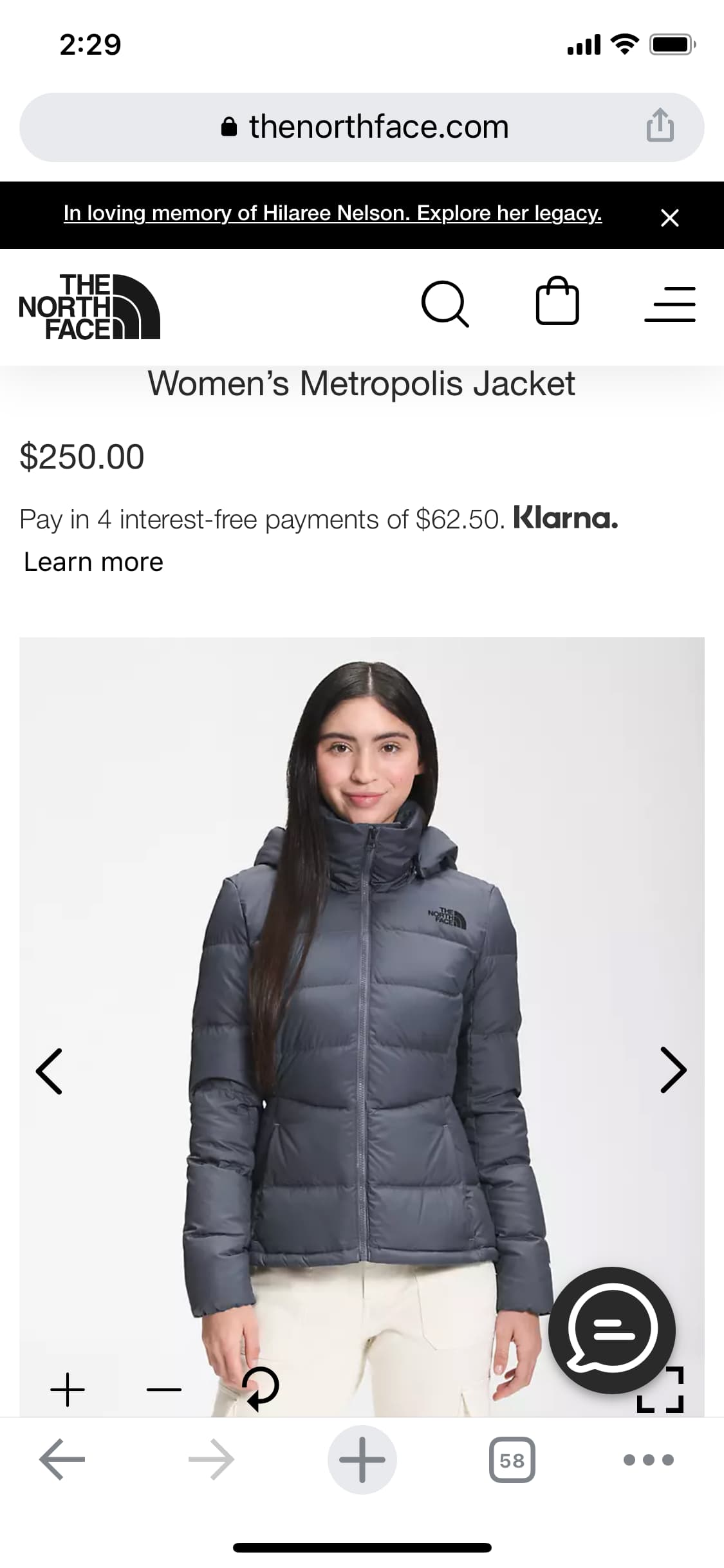The image size is (724, 1568).
Task: Zoom in on the jacket image
Action: coord(68,1389)
